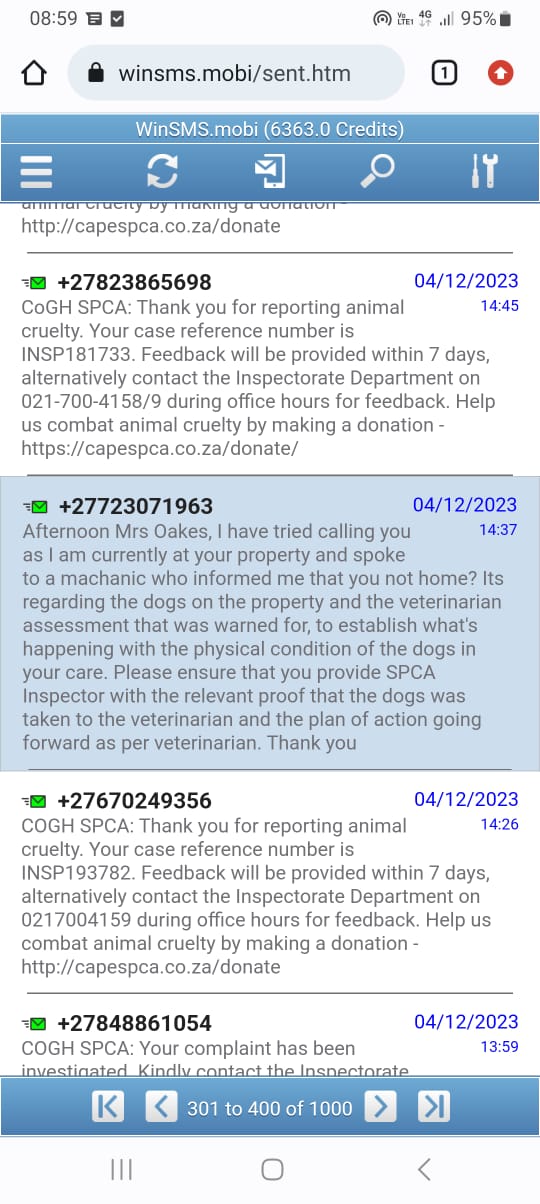This screenshot has width=540, height=1204.
Task: Open the browser tab switcher
Action: point(445,73)
